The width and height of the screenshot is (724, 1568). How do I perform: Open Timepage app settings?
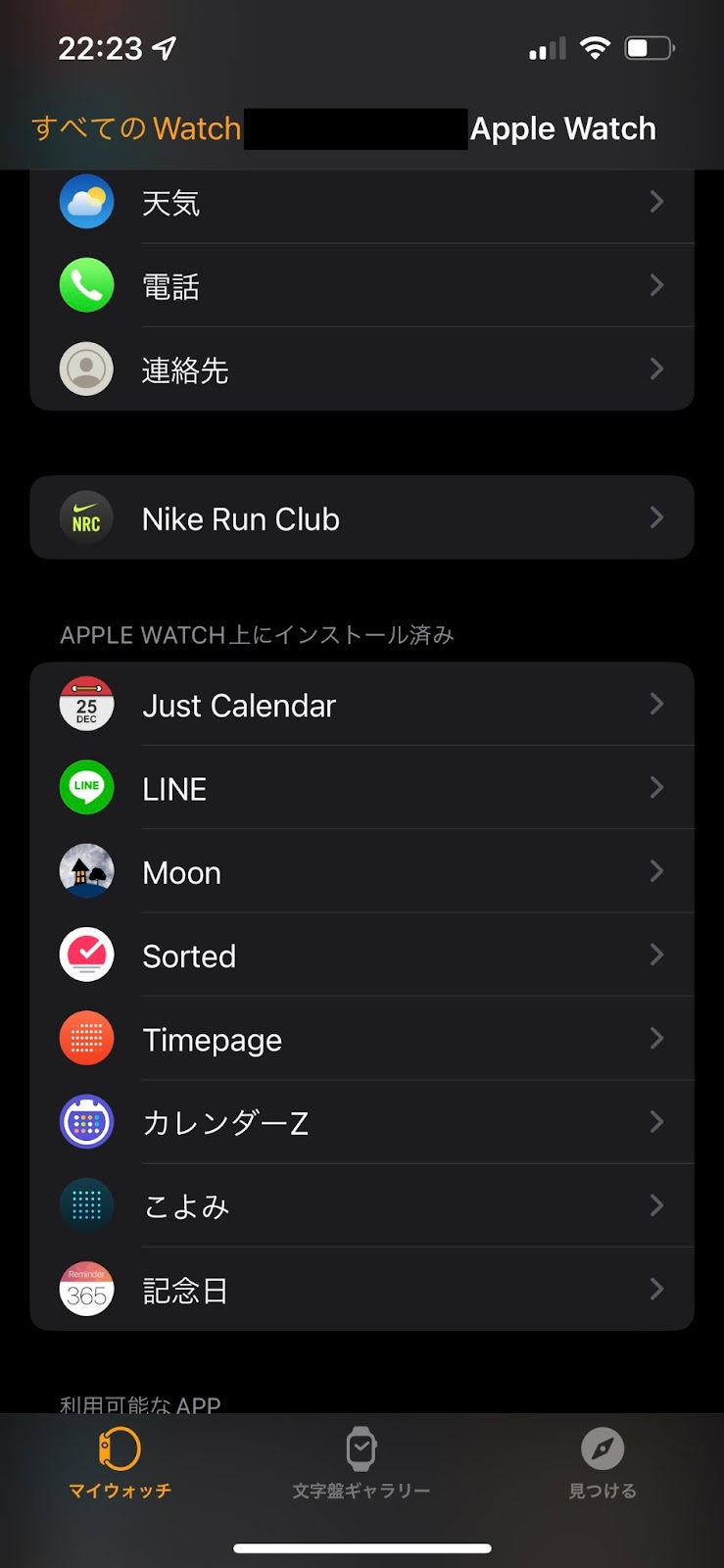362,1038
